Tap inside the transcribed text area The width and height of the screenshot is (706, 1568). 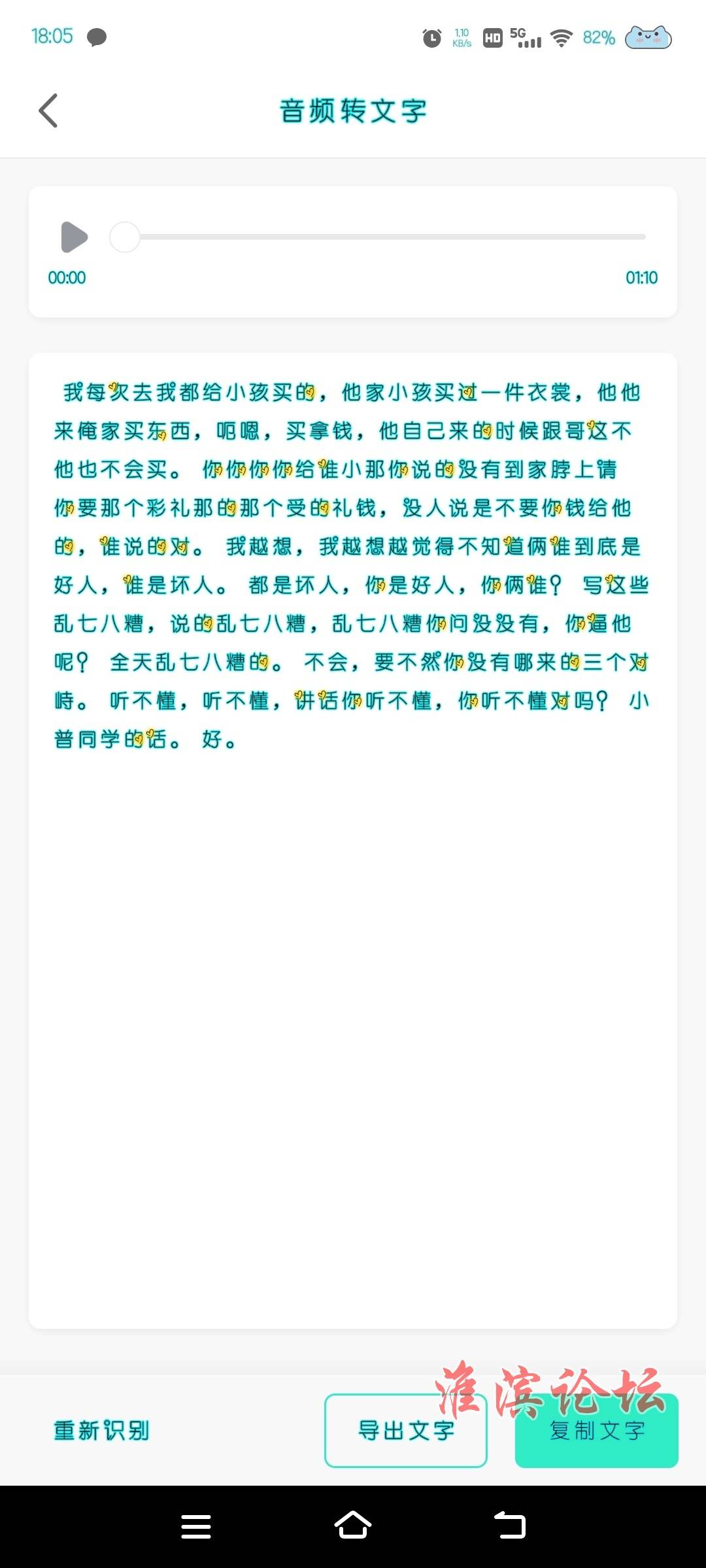(x=353, y=841)
